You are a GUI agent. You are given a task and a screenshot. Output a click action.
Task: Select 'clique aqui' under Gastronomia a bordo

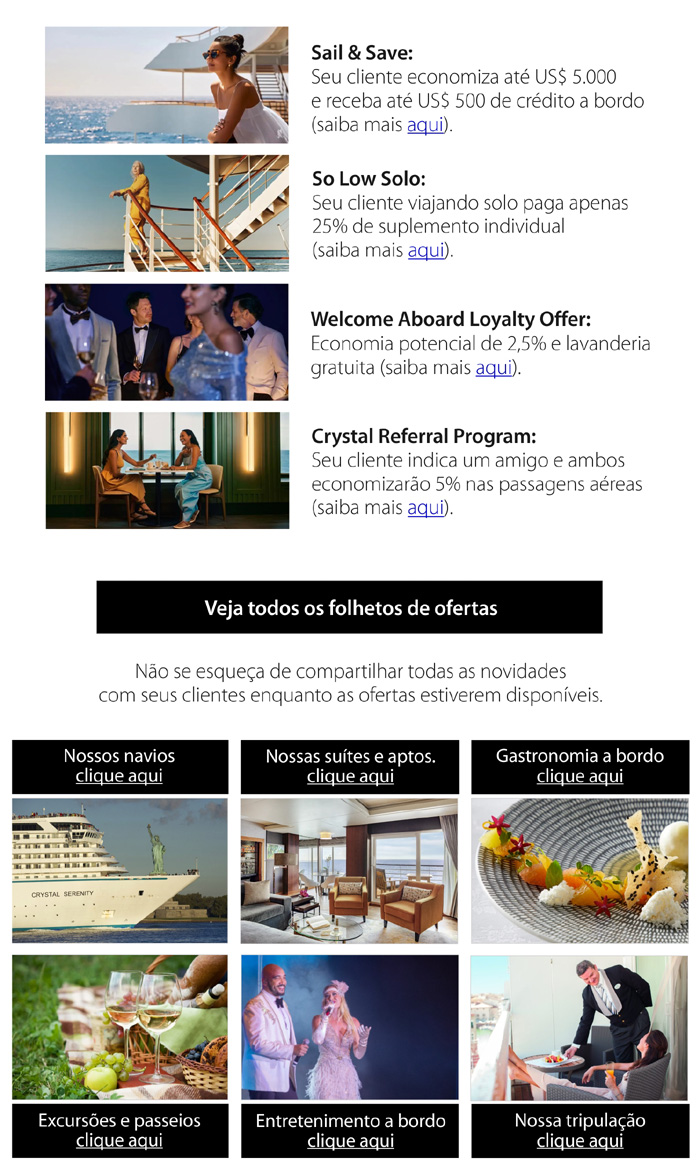coord(580,777)
